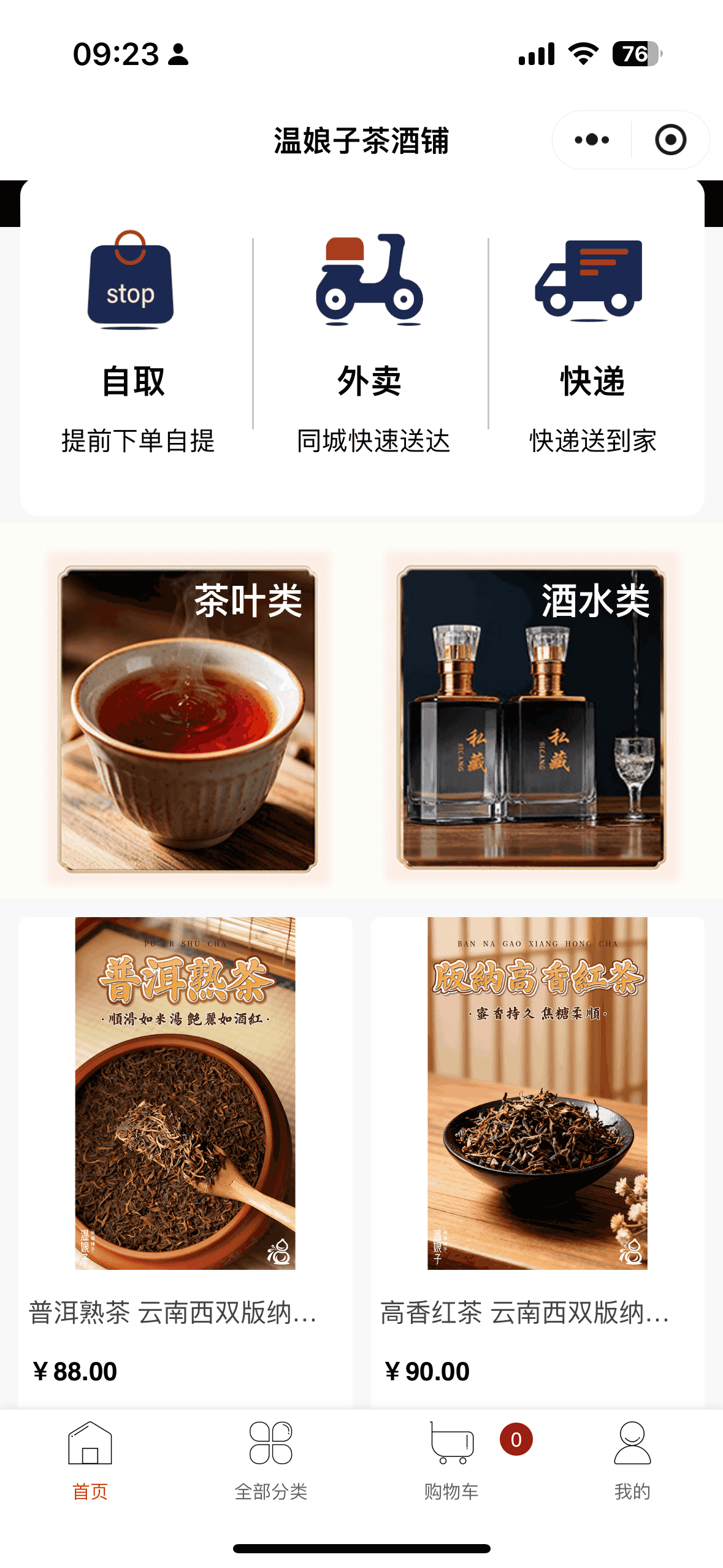Image resolution: width=723 pixels, height=1568 pixels.
Task: Open the mini program more-options menu
Action: point(592,140)
